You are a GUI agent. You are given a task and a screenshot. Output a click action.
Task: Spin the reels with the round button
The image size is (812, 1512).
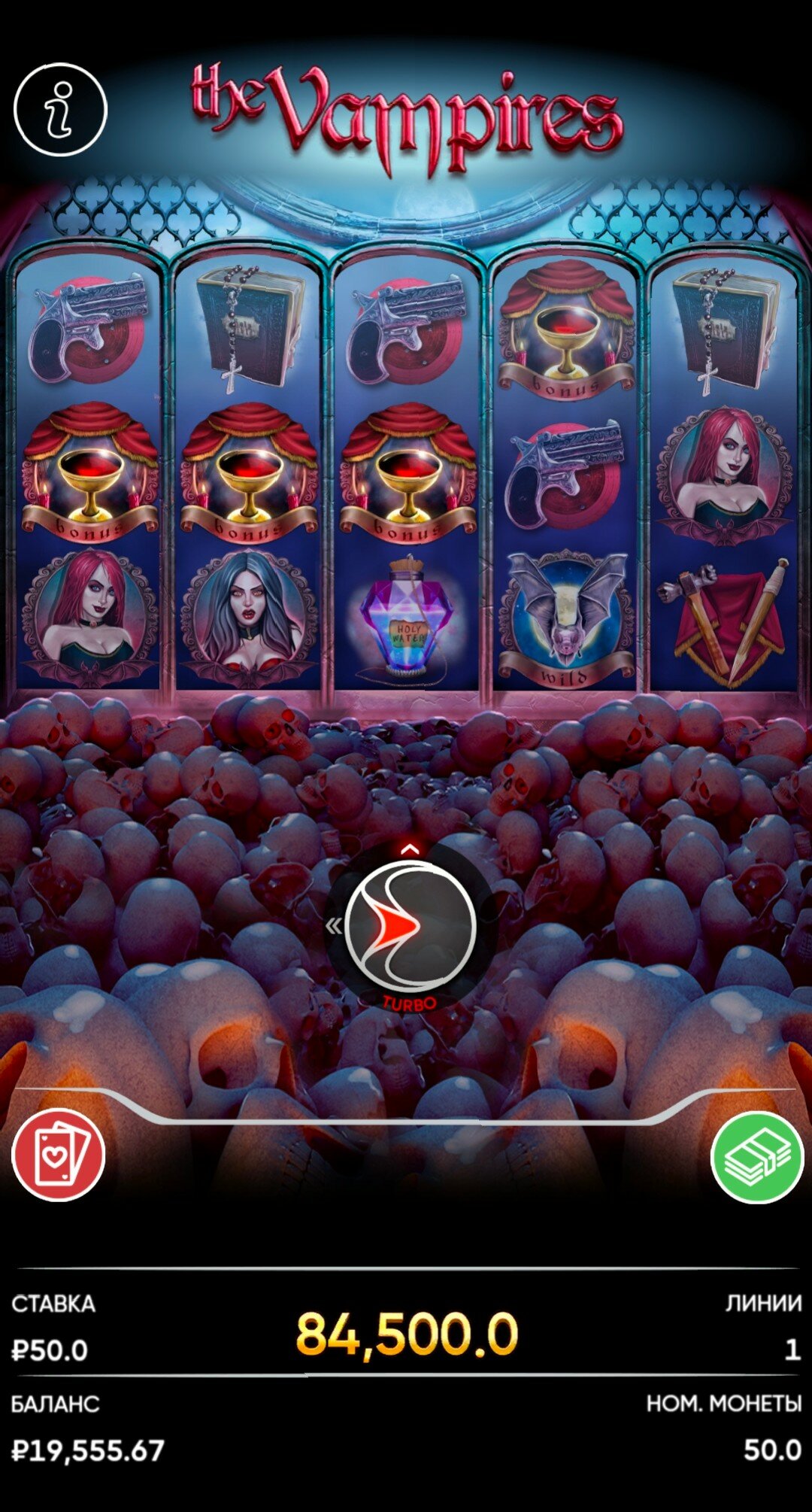coord(411,926)
